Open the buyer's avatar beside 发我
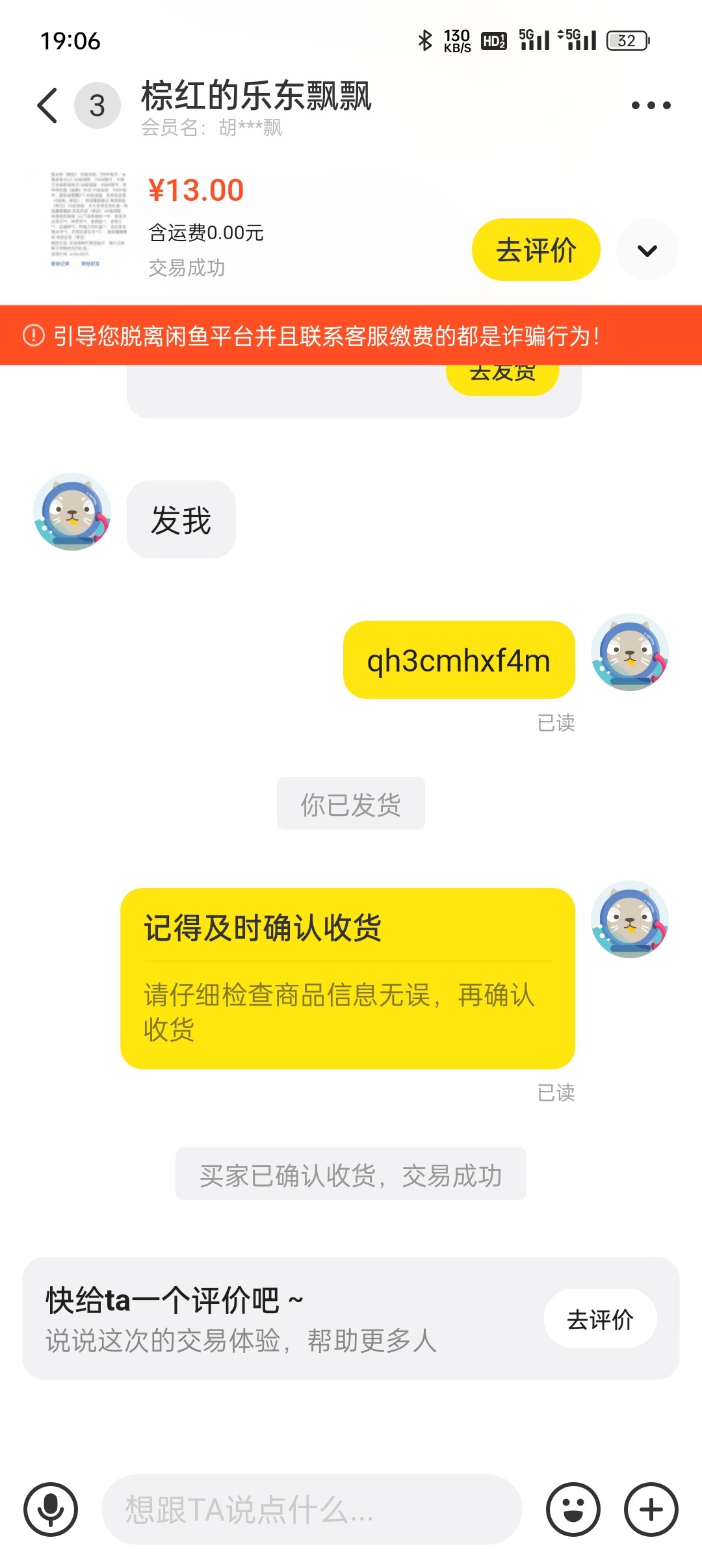 (x=72, y=512)
